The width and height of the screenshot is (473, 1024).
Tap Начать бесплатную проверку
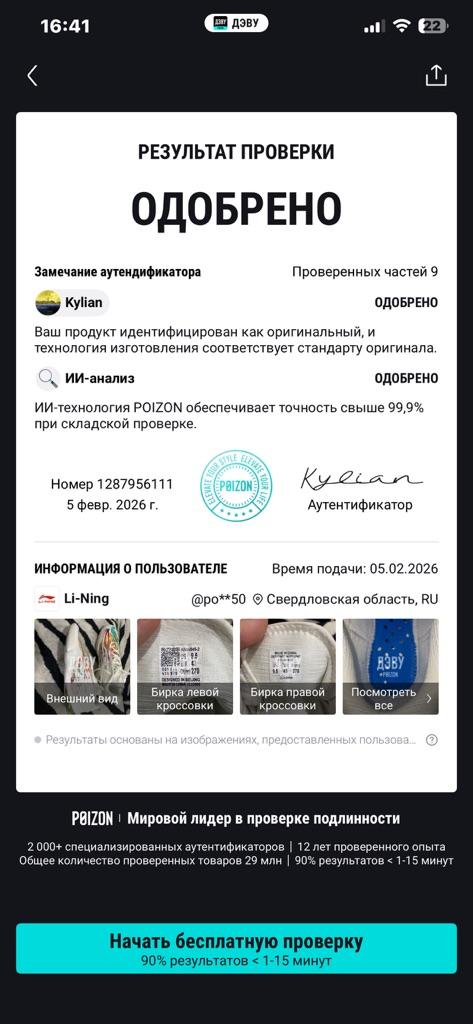pyautogui.click(x=236, y=948)
